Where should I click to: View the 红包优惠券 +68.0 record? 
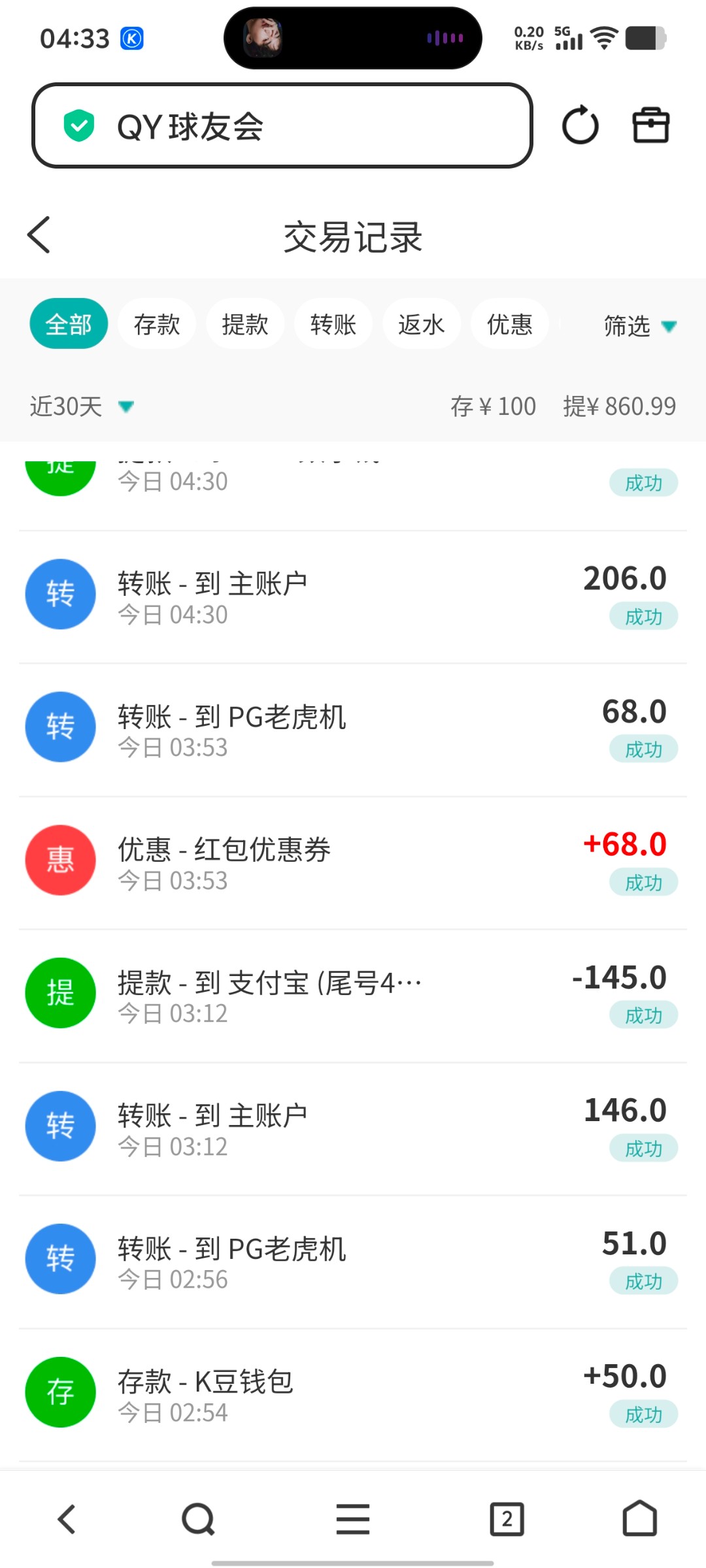[353, 862]
